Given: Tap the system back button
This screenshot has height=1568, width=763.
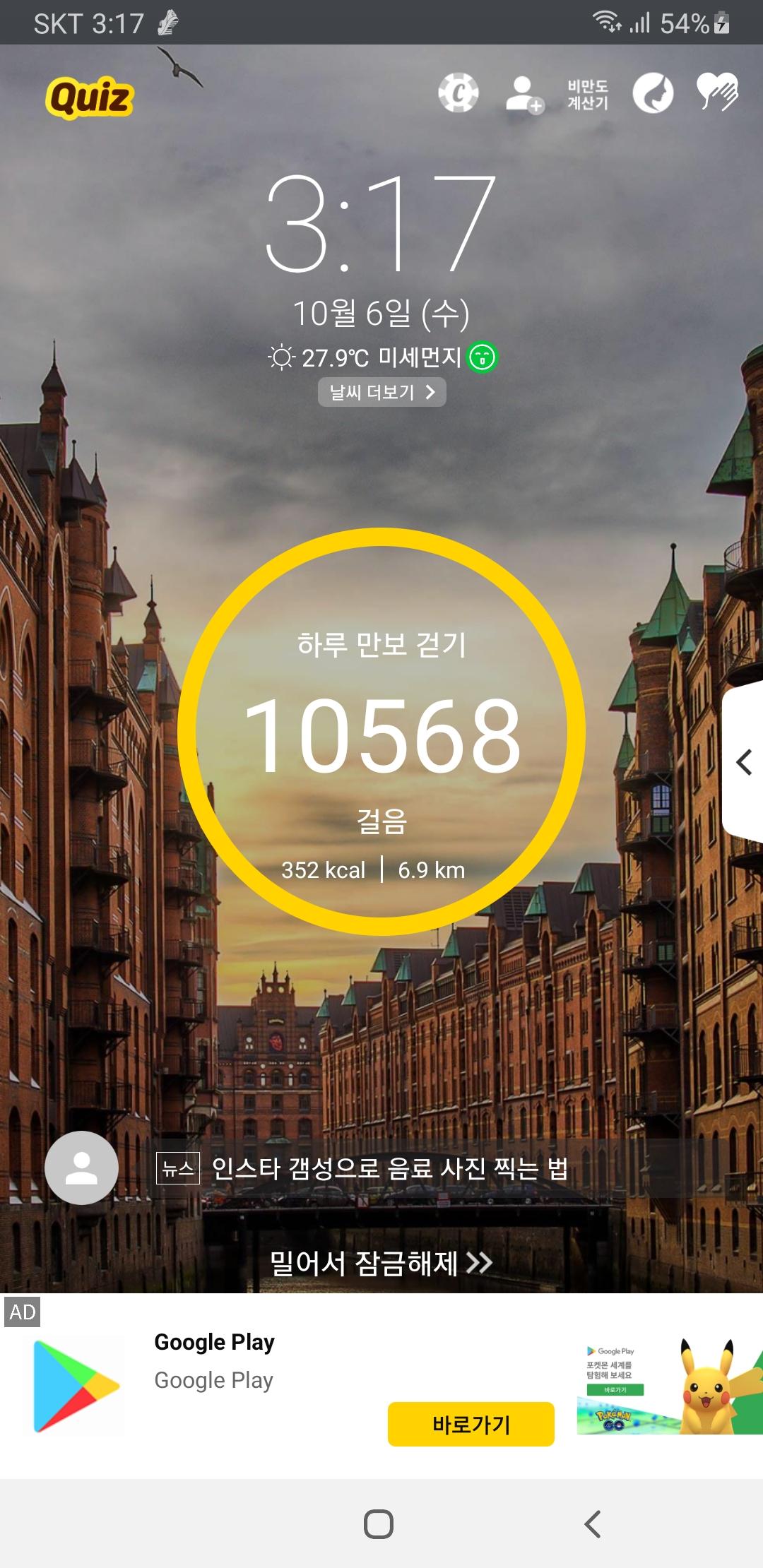Looking at the screenshot, I should [x=593, y=1524].
